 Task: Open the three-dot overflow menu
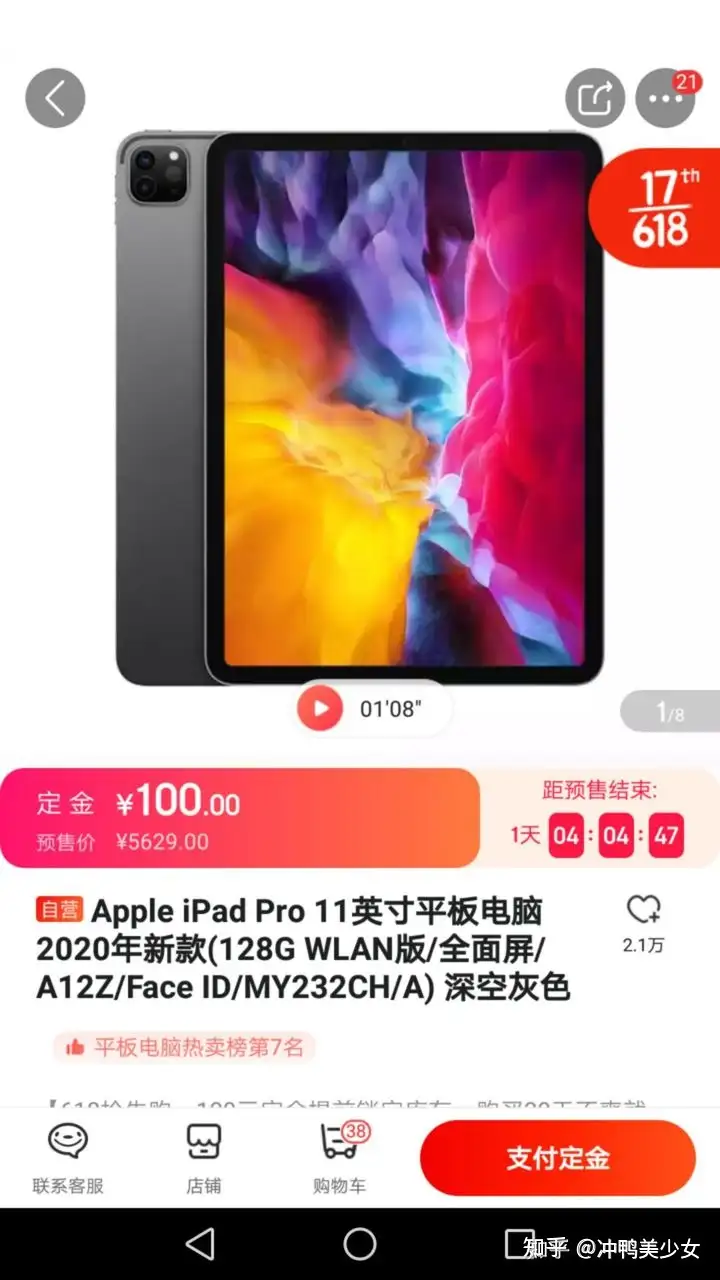(x=665, y=98)
